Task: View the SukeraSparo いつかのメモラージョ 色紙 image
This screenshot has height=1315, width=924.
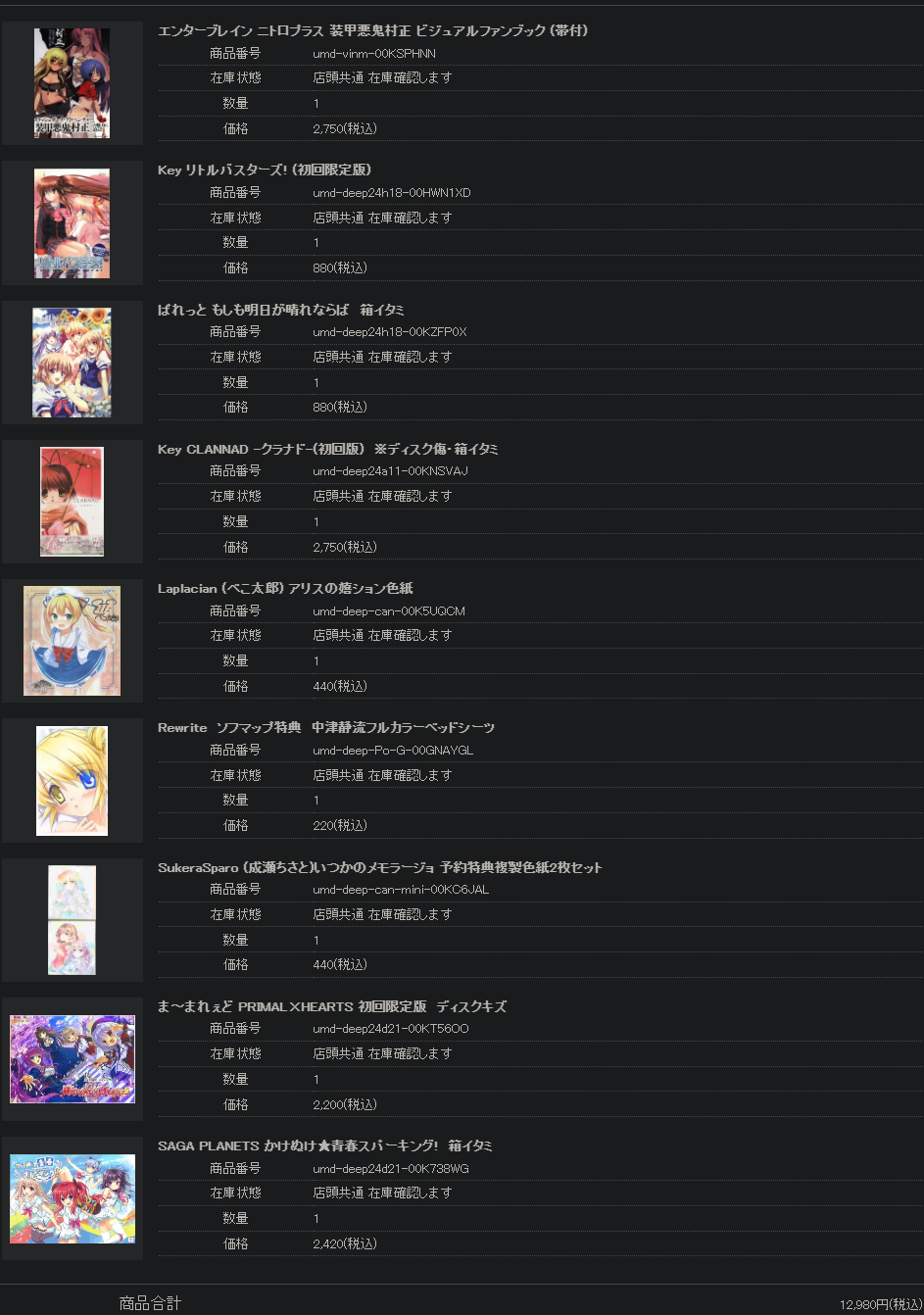Action: click(x=72, y=920)
